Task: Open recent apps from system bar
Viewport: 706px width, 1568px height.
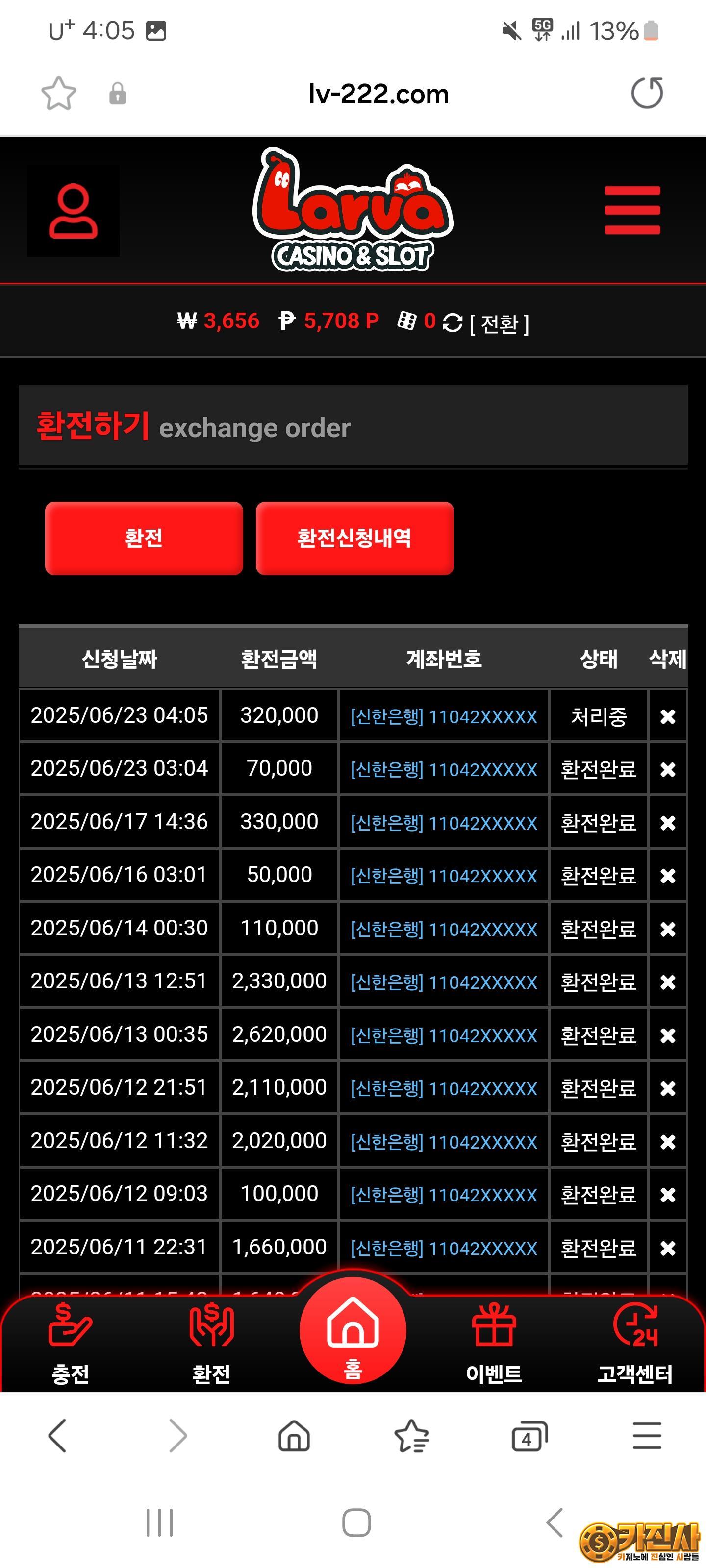Action: click(160, 1522)
